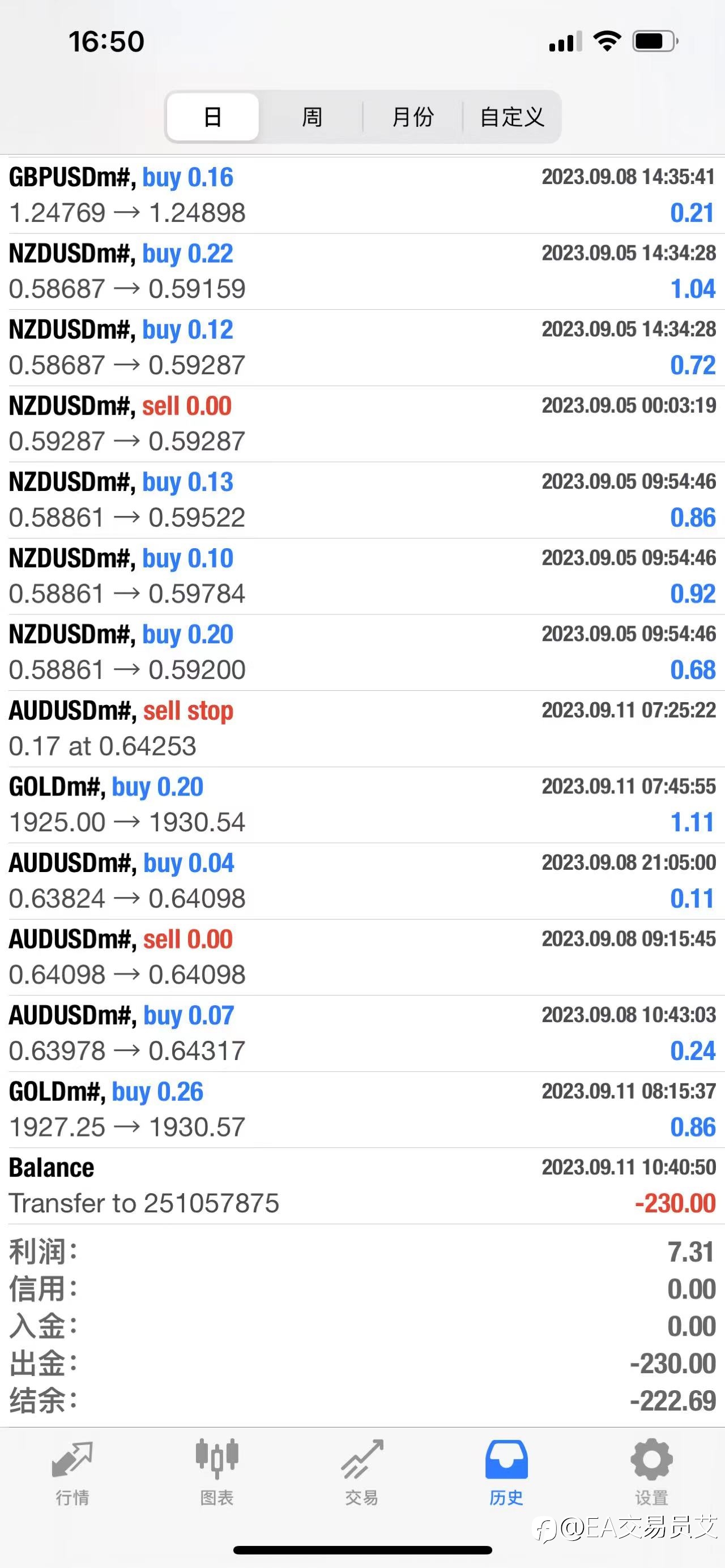Open the AUDUSDm# sell stop order row
This screenshot has height=1568, width=725.
pyautogui.click(x=362, y=729)
